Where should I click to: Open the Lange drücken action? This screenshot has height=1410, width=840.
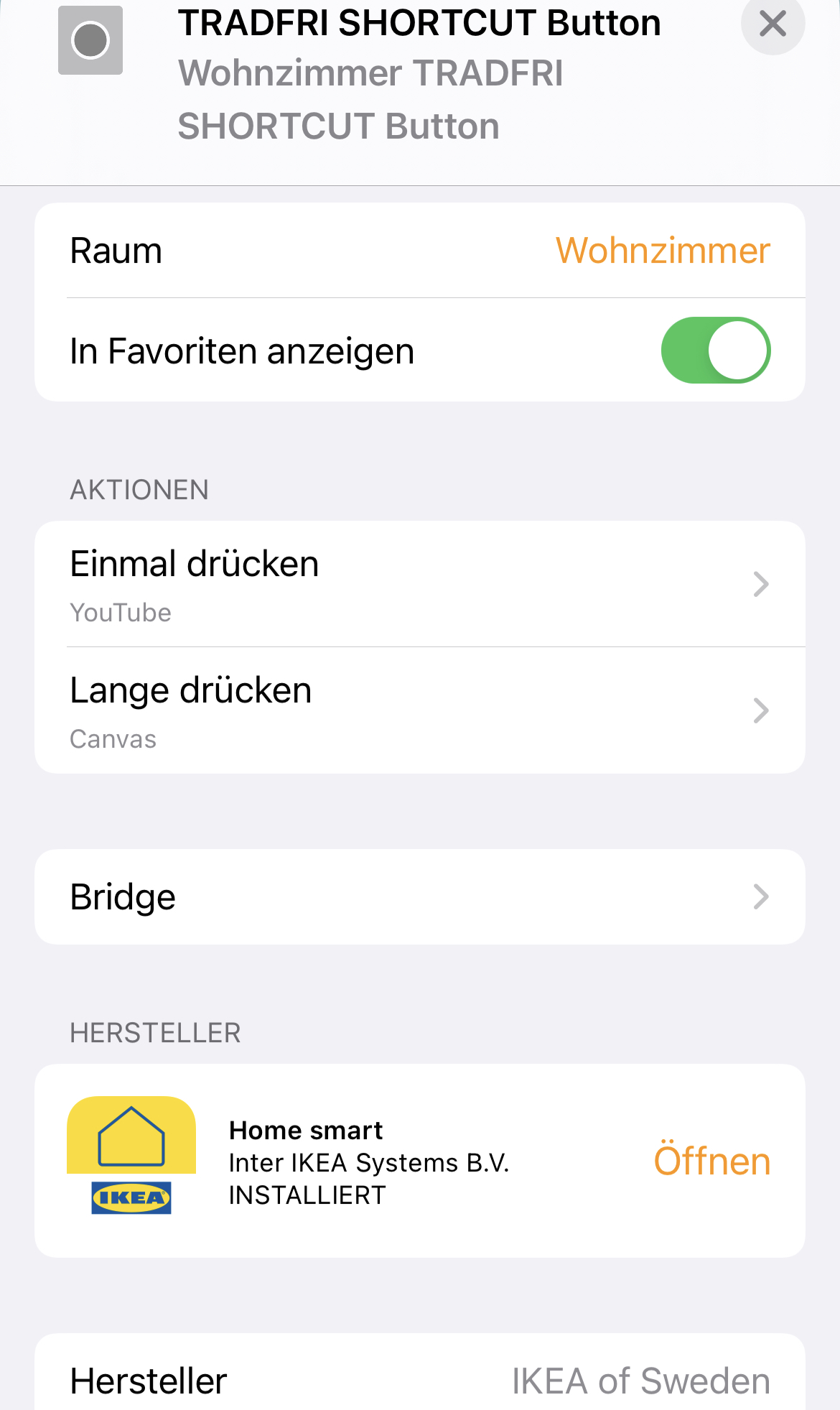click(x=419, y=710)
